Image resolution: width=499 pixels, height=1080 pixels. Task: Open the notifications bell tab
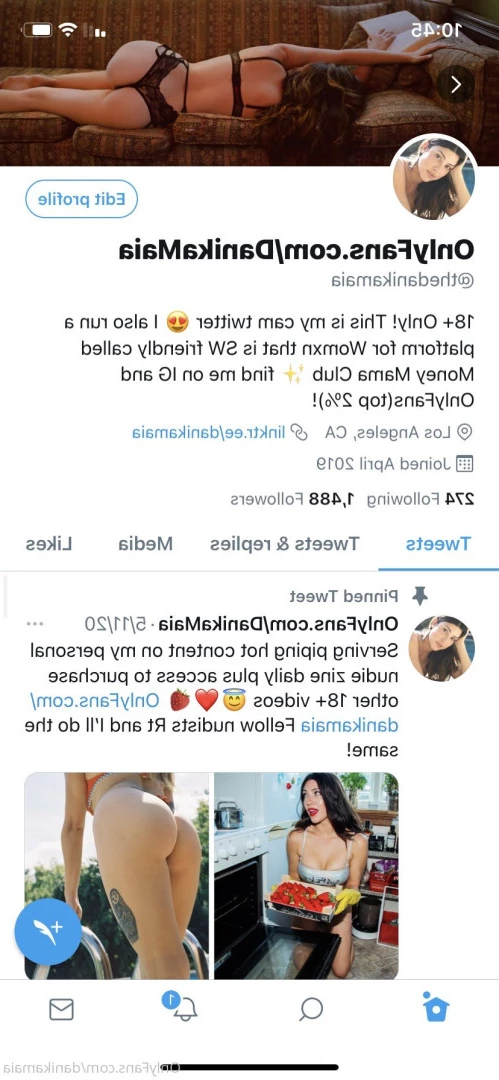(183, 1007)
